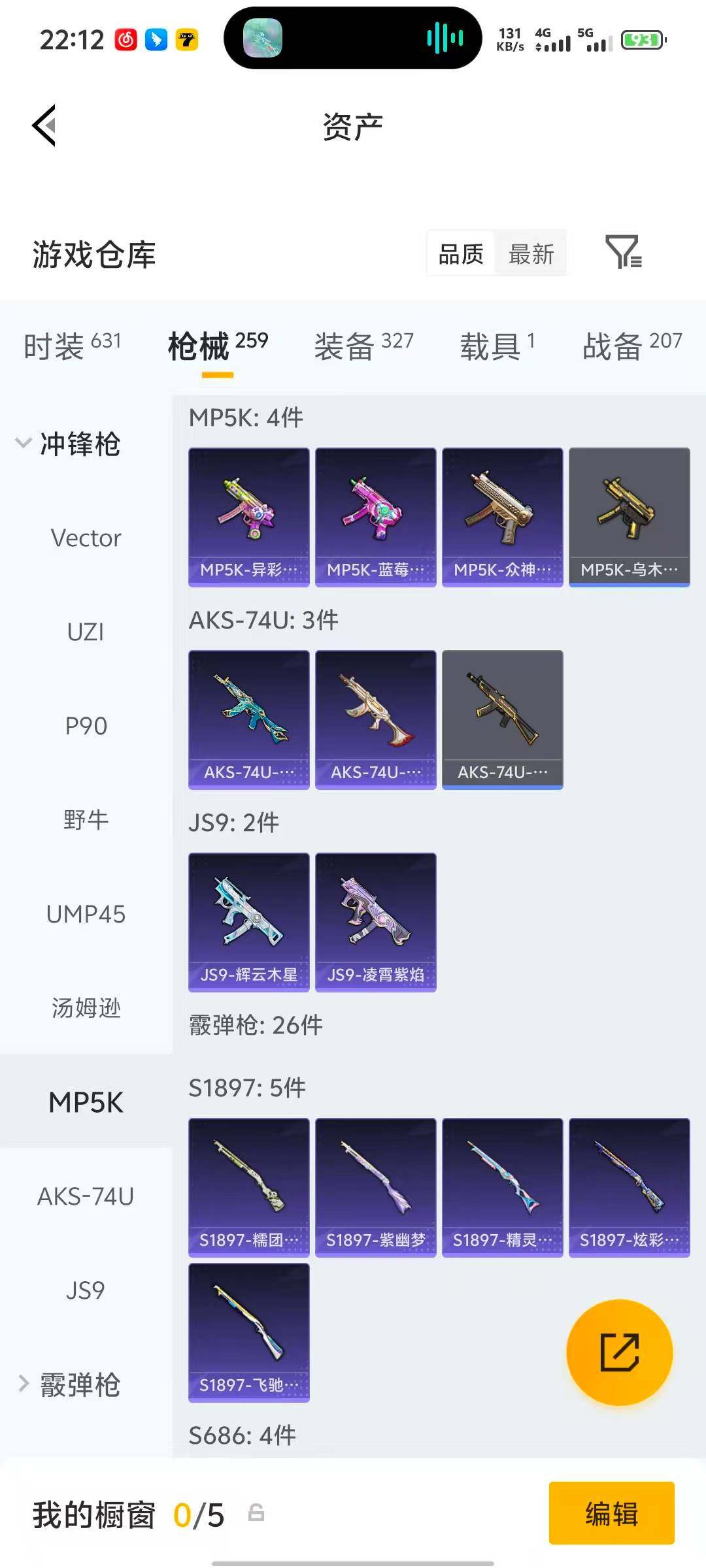
Task: Go back using the top-left arrow
Action: coord(44,125)
